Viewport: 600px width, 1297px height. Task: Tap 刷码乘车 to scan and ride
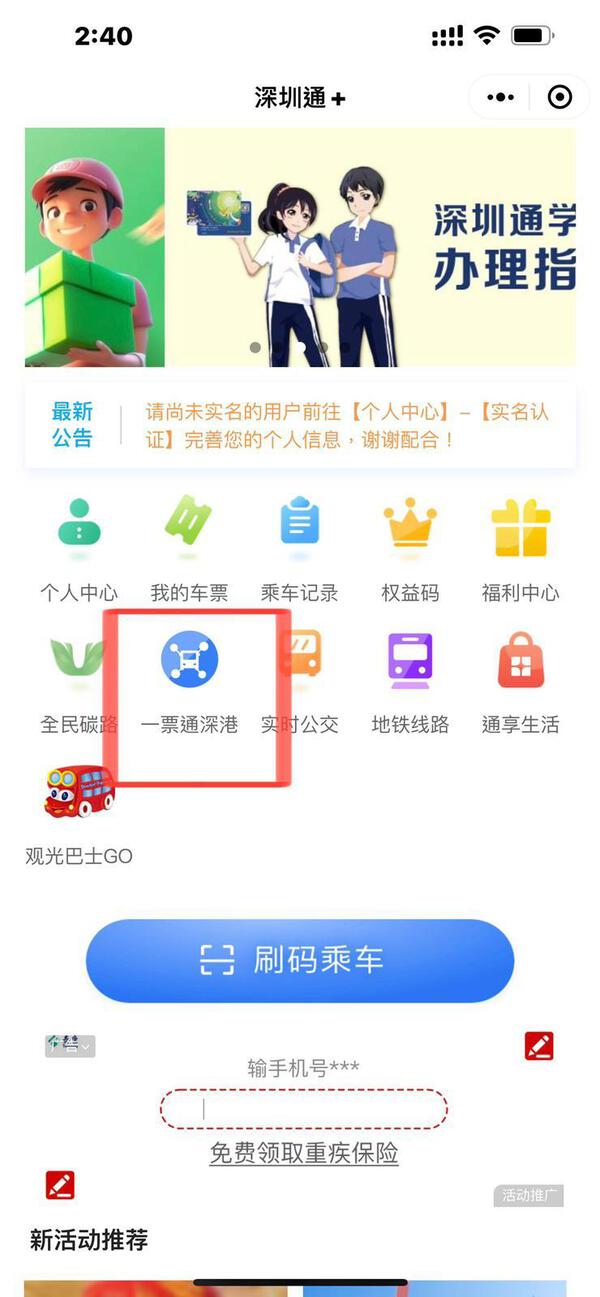click(x=300, y=961)
